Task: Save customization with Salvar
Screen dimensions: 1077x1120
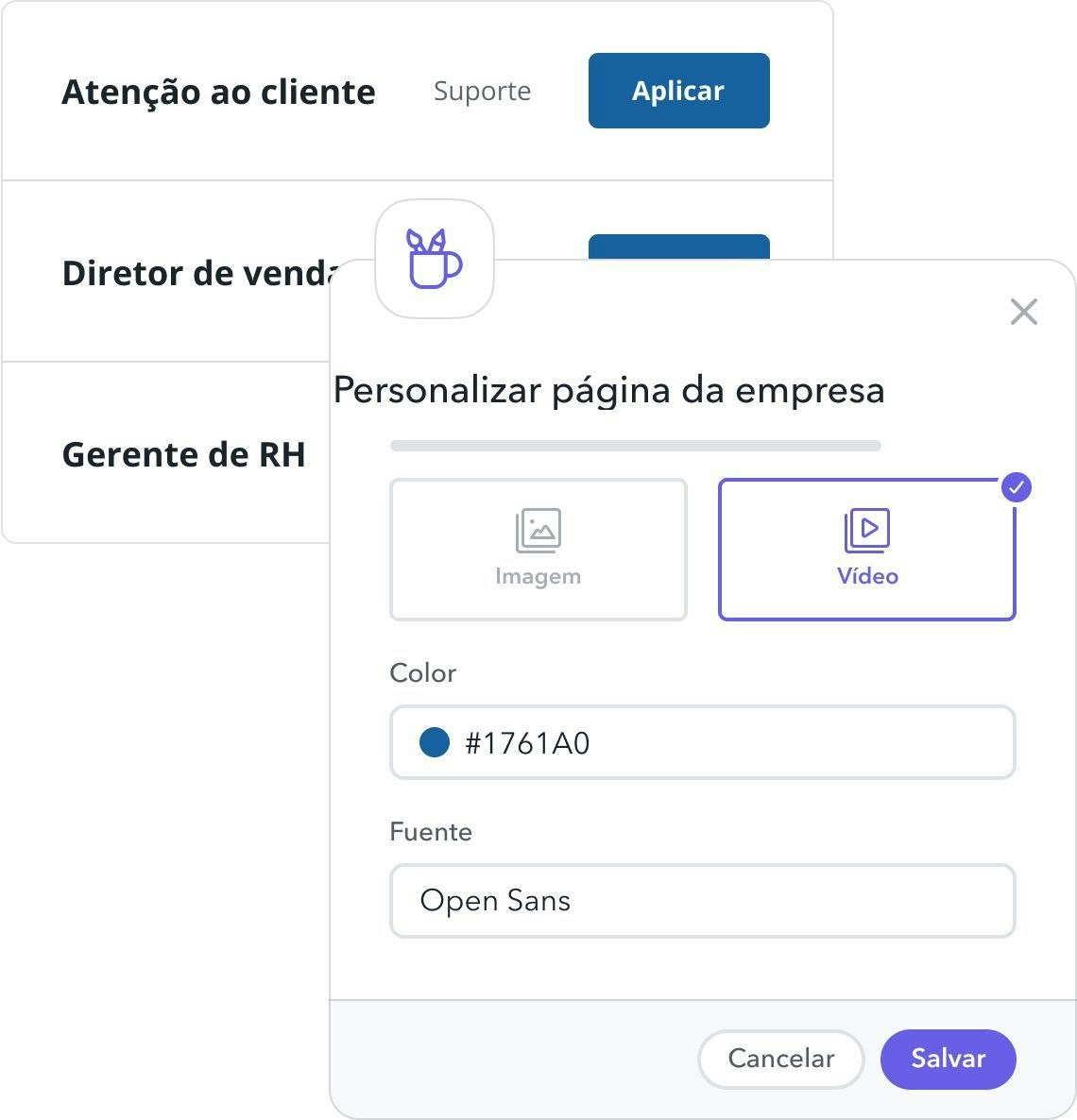Action: point(948,1059)
